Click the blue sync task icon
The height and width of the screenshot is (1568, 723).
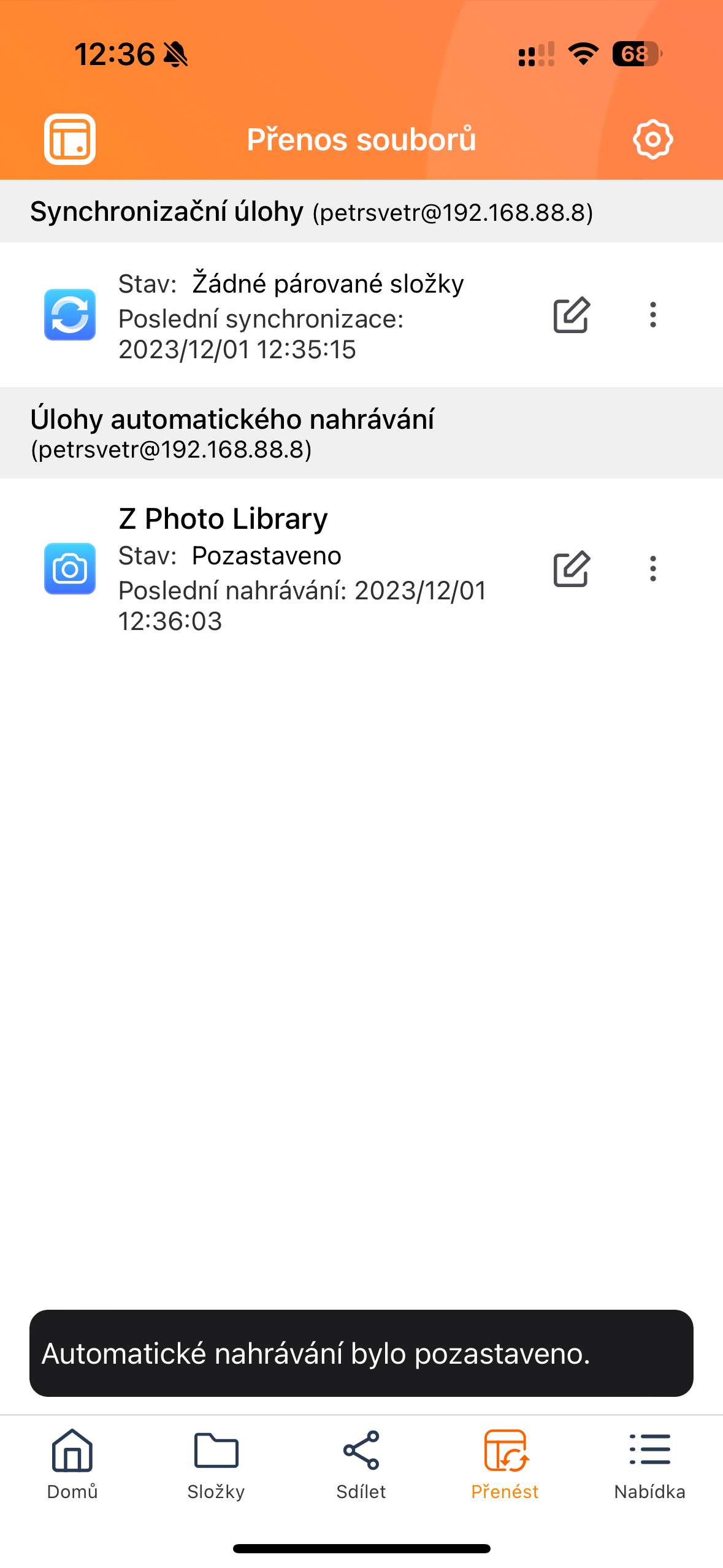(x=69, y=315)
